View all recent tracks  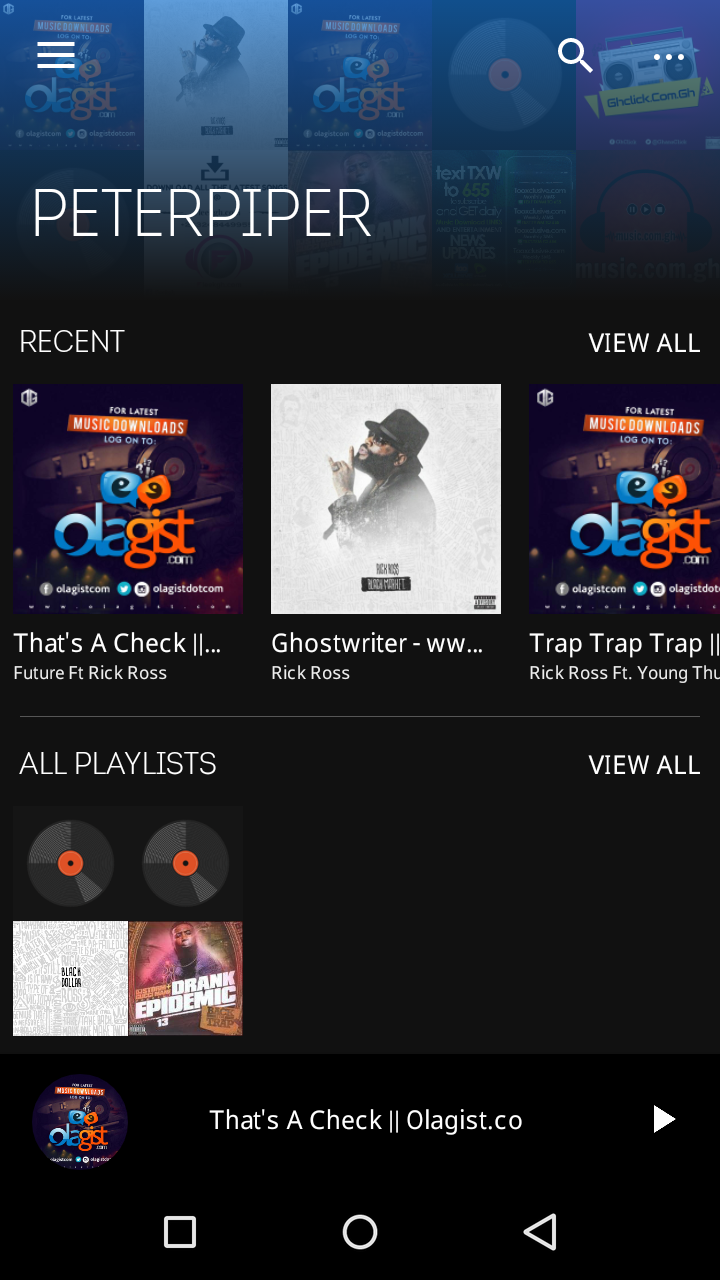pyautogui.click(x=644, y=343)
